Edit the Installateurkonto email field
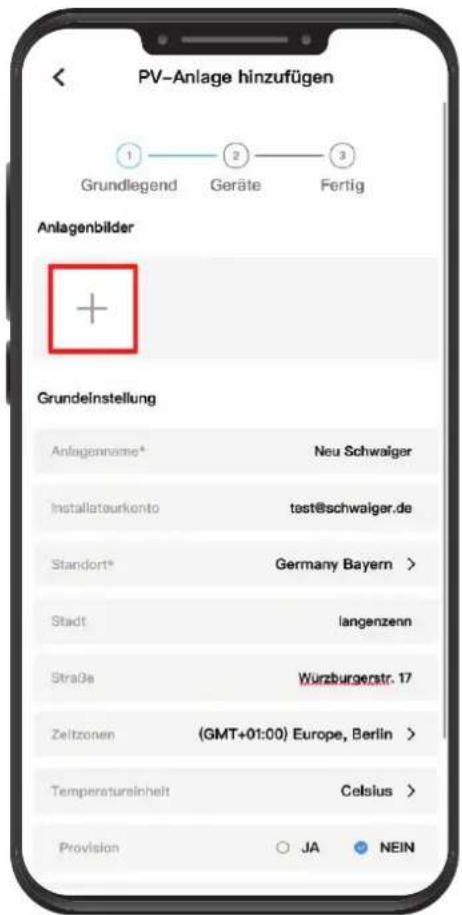Viewport: 462px width, 915px height. 235,508
